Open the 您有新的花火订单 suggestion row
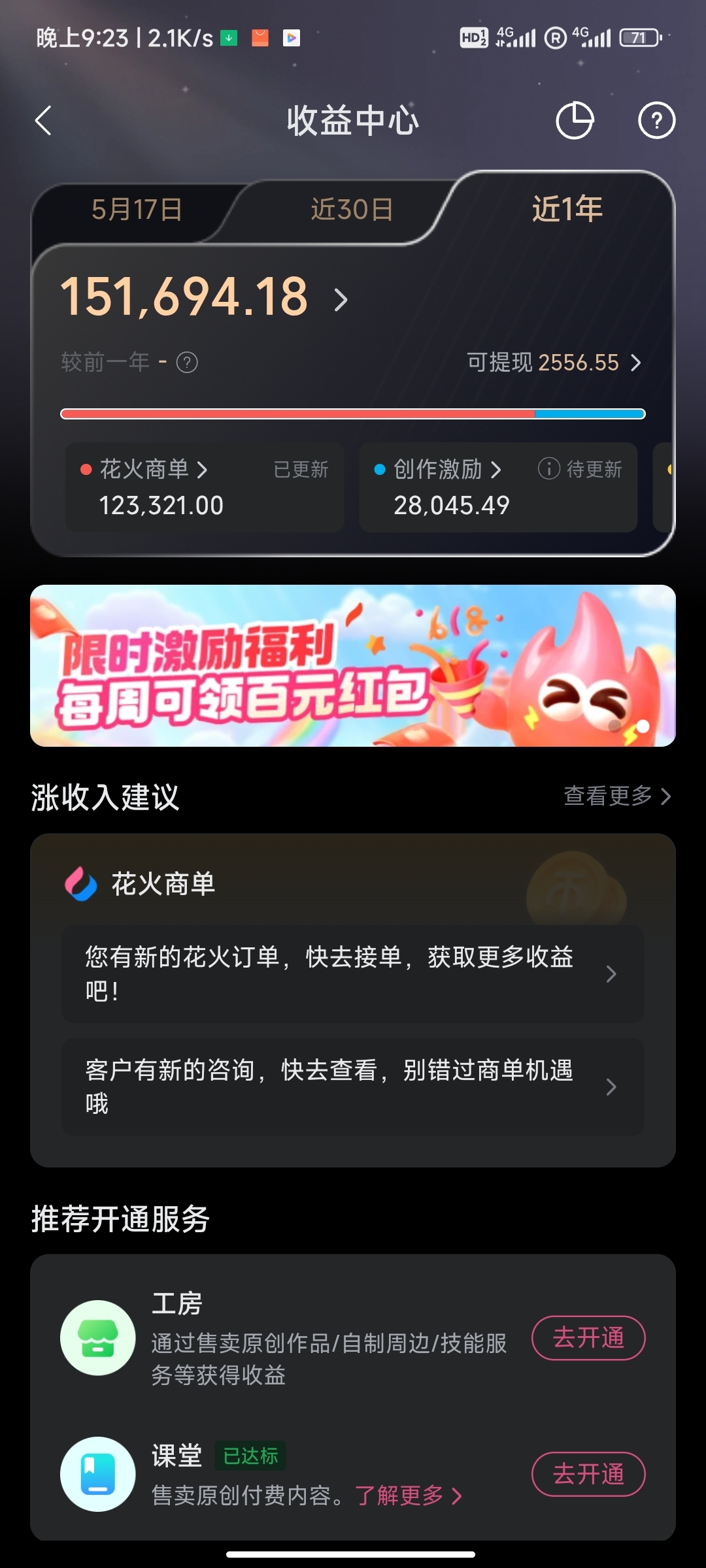Viewport: 706px width, 1568px height. (353, 973)
